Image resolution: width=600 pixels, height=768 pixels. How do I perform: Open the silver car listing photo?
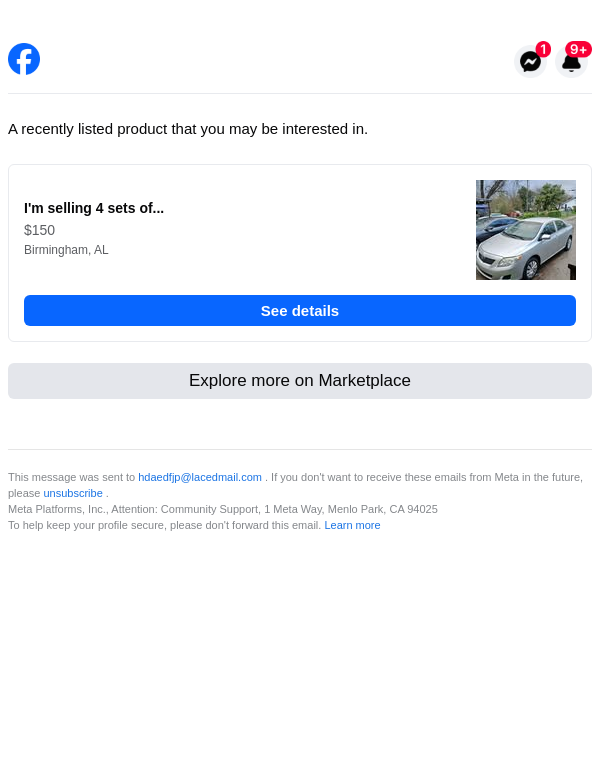(x=526, y=230)
